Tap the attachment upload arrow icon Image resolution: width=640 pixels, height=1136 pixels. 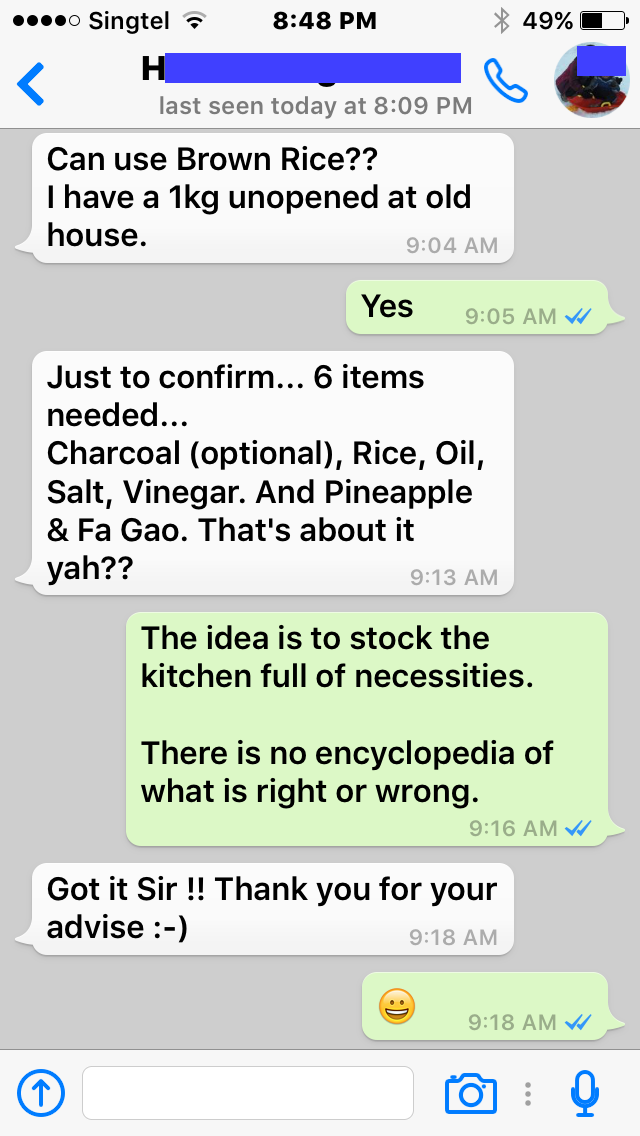click(41, 1093)
